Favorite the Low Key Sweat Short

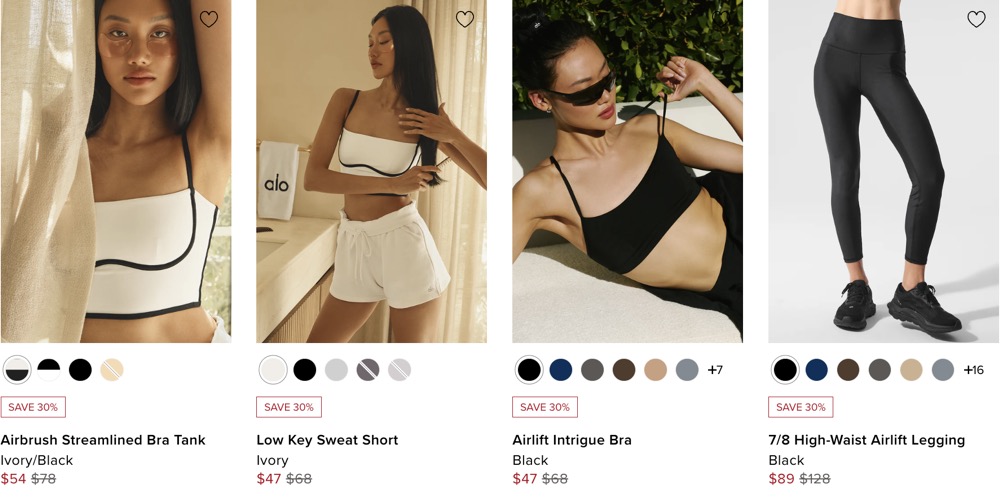[x=465, y=19]
